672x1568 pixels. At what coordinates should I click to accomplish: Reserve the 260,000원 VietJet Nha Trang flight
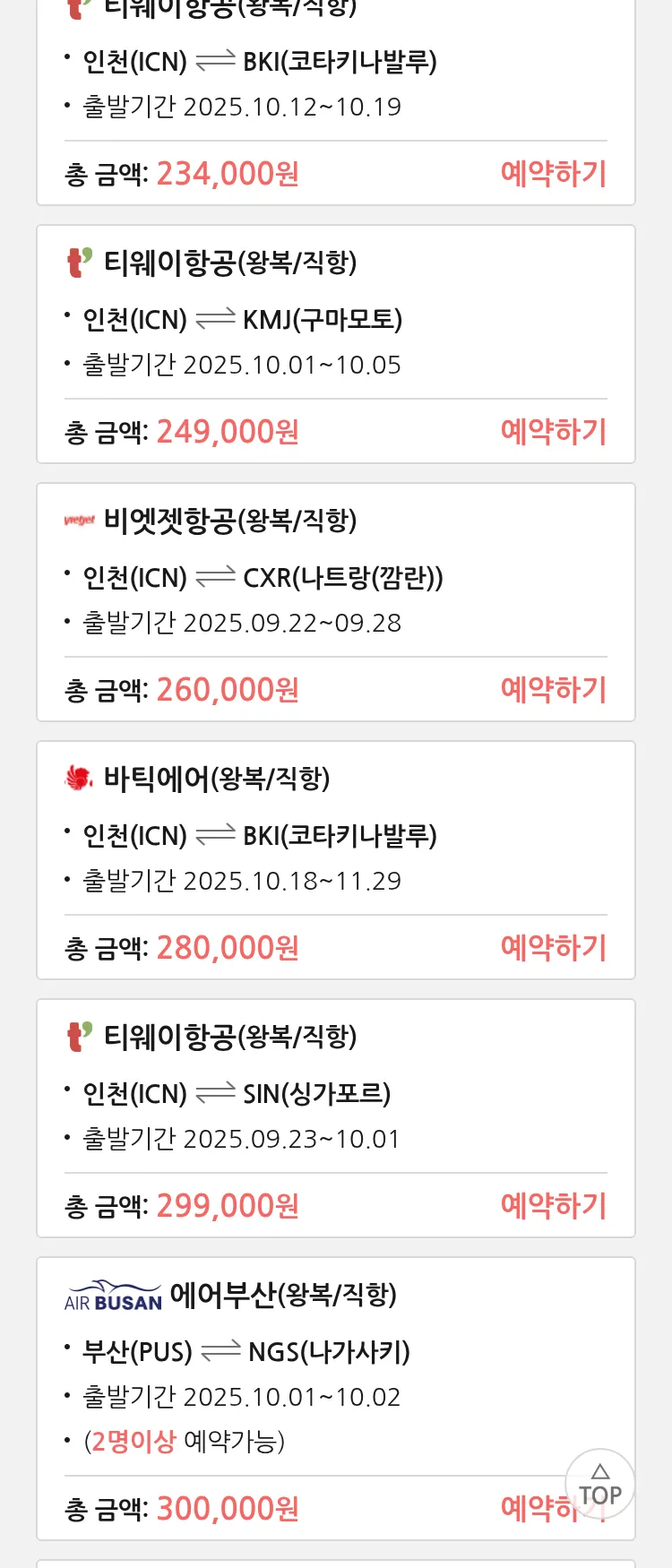pyautogui.click(x=553, y=690)
